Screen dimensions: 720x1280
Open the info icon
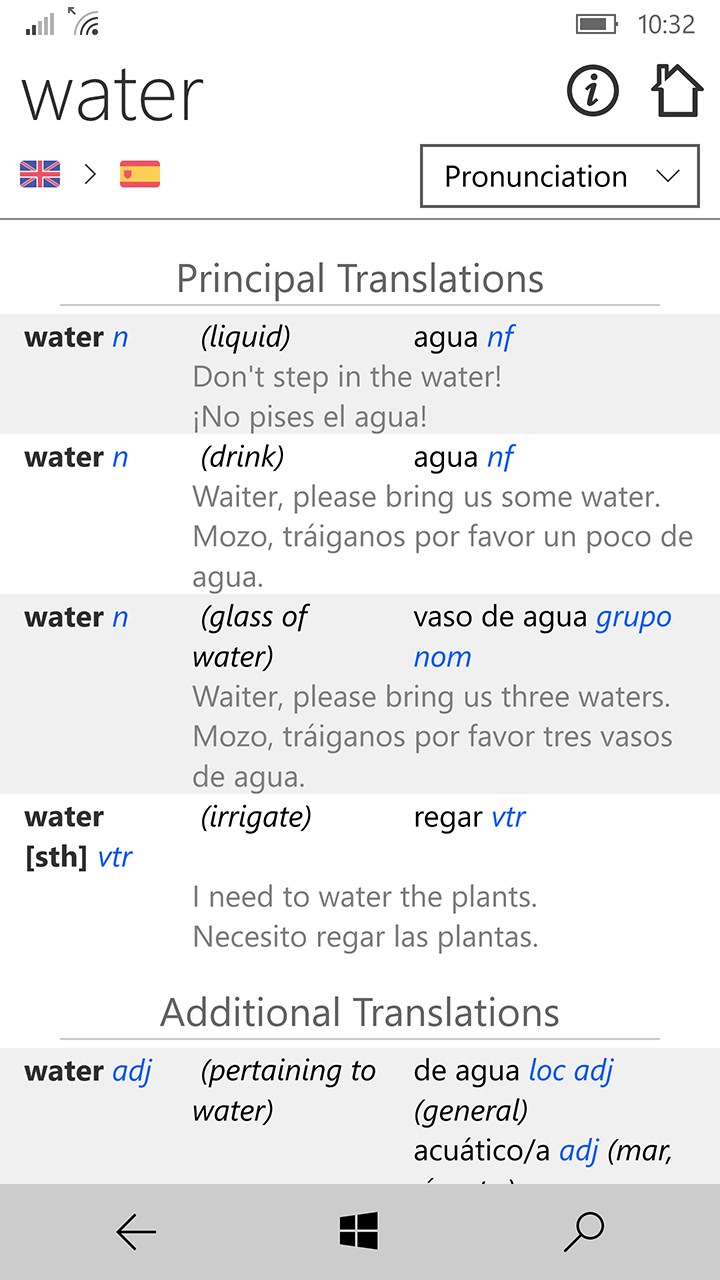(593, 92)
